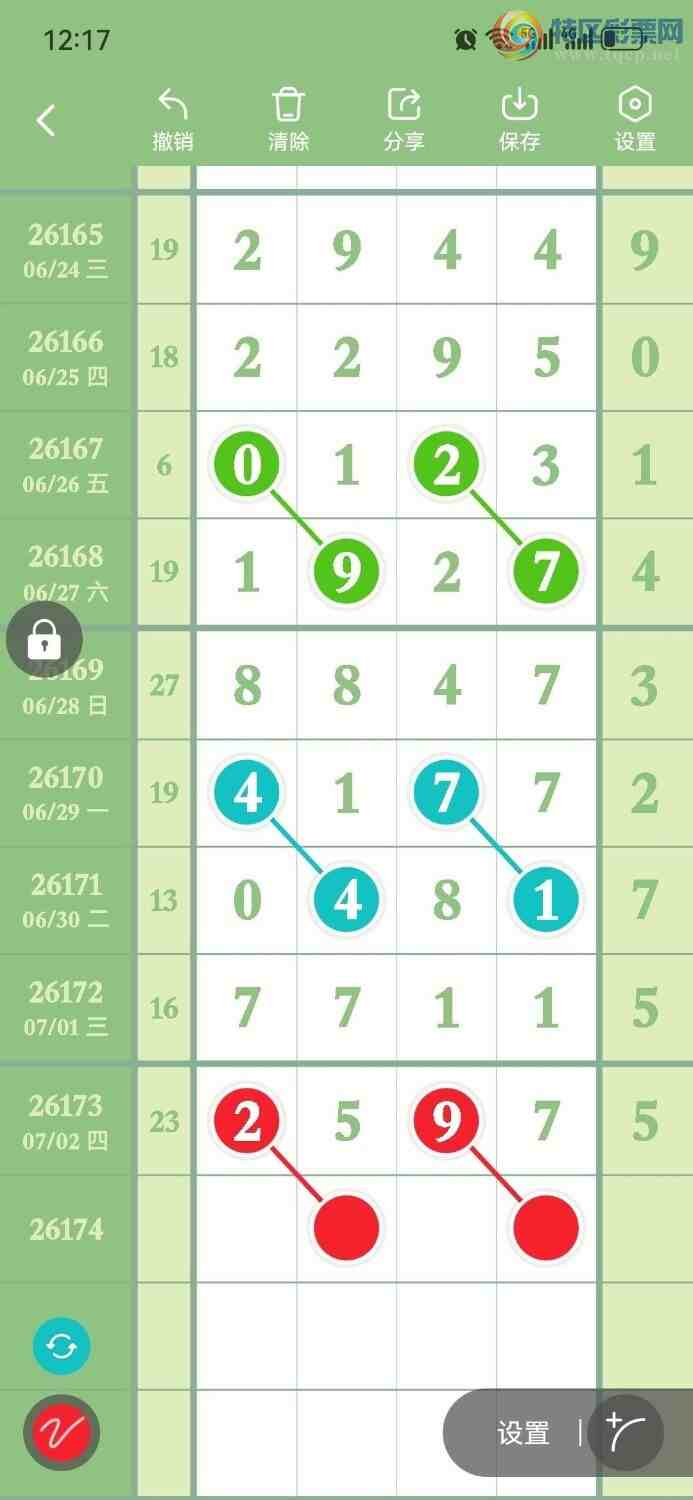Tap the teal refresh circle button
This screenshot has width=693, height=1500.
click(62, 1346)
